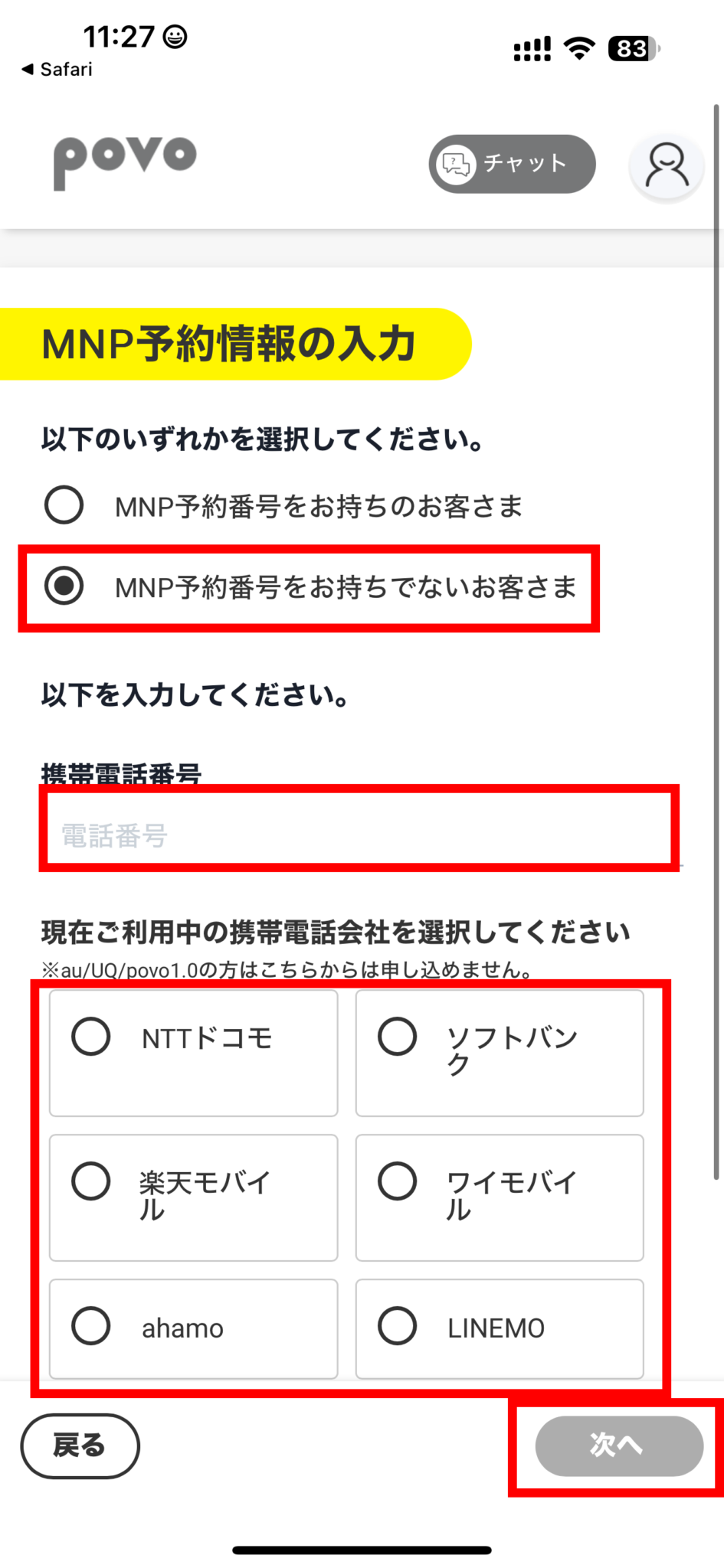Image resolution: width=724 pixels, height=1568 pixels.
Task: Click the Wi-Fi icon in the status bar
Action: click(580, 47)
